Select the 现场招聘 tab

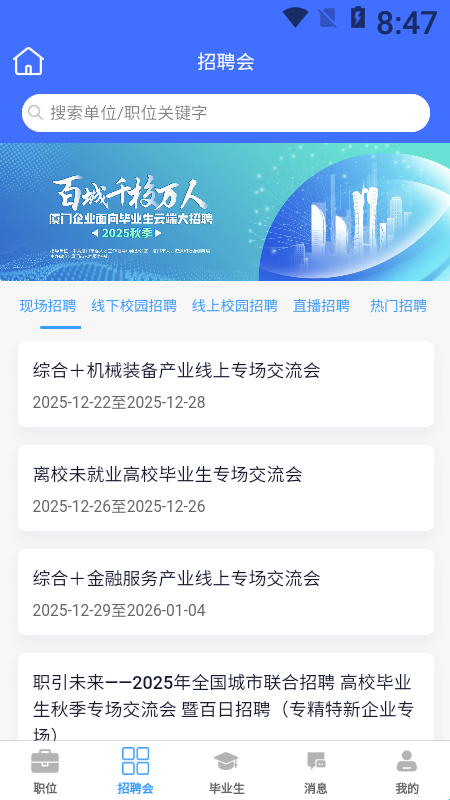(48, 306)
